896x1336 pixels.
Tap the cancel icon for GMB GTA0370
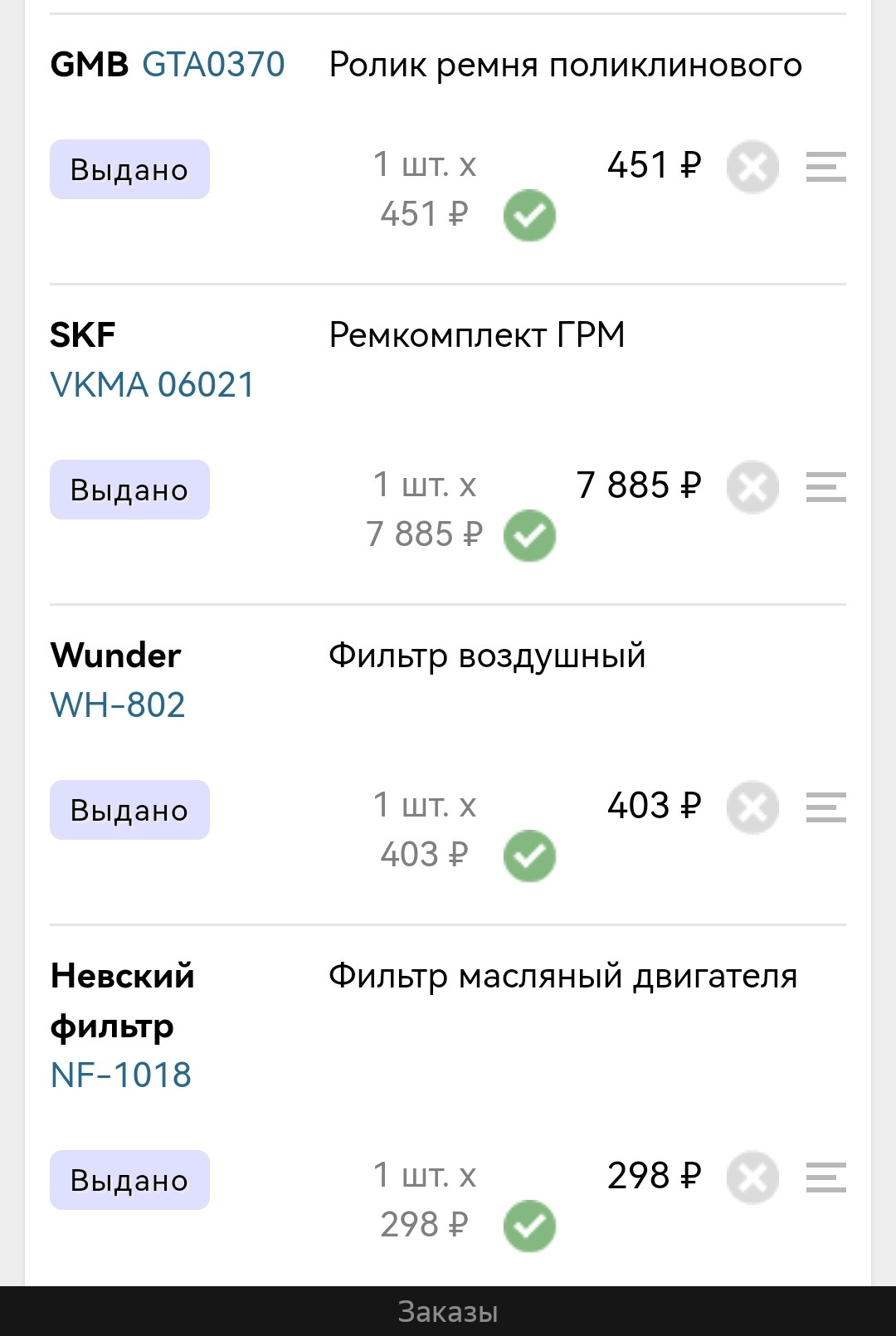click(x=752, y=168)
